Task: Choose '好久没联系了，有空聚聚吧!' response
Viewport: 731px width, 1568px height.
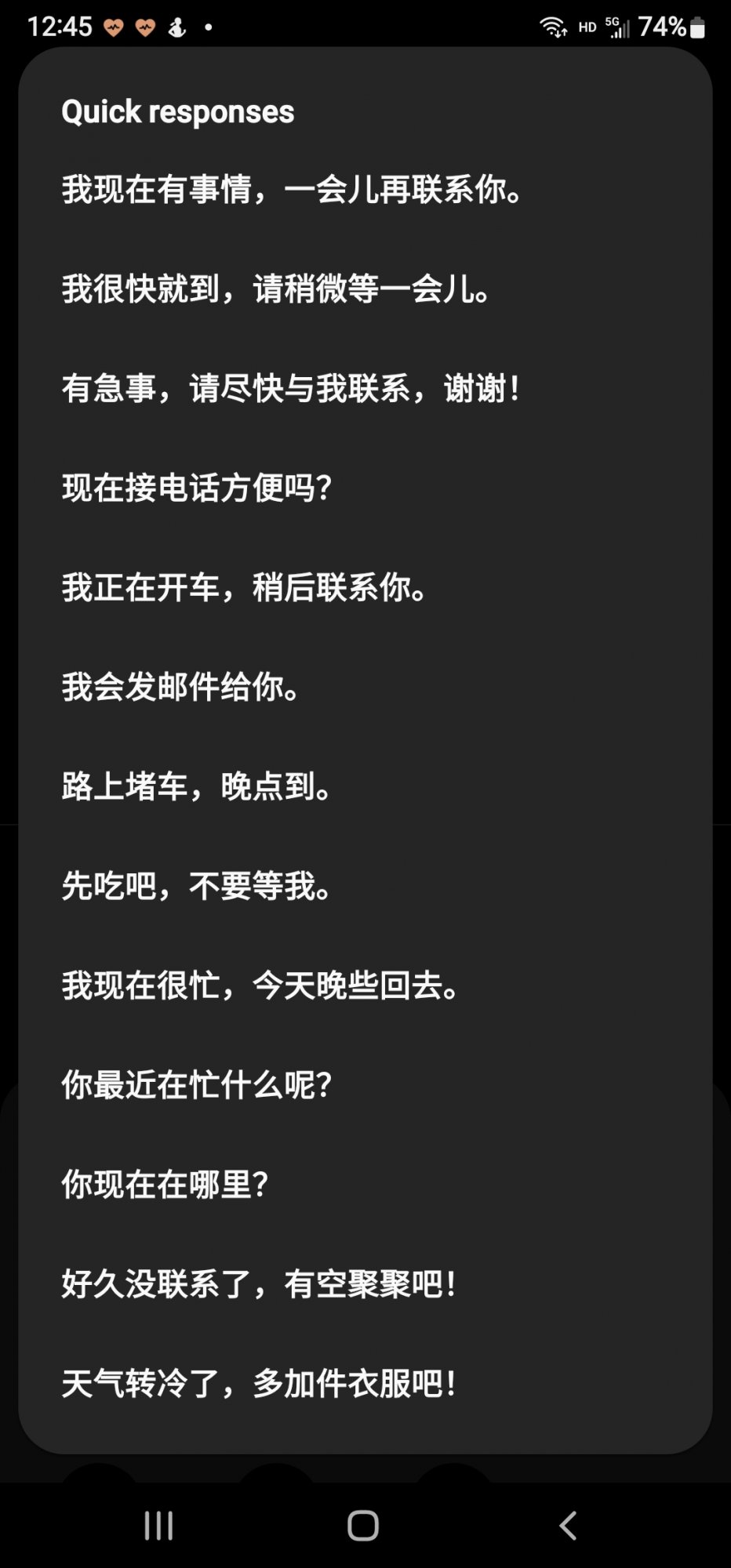Action: click(260, 1284)
